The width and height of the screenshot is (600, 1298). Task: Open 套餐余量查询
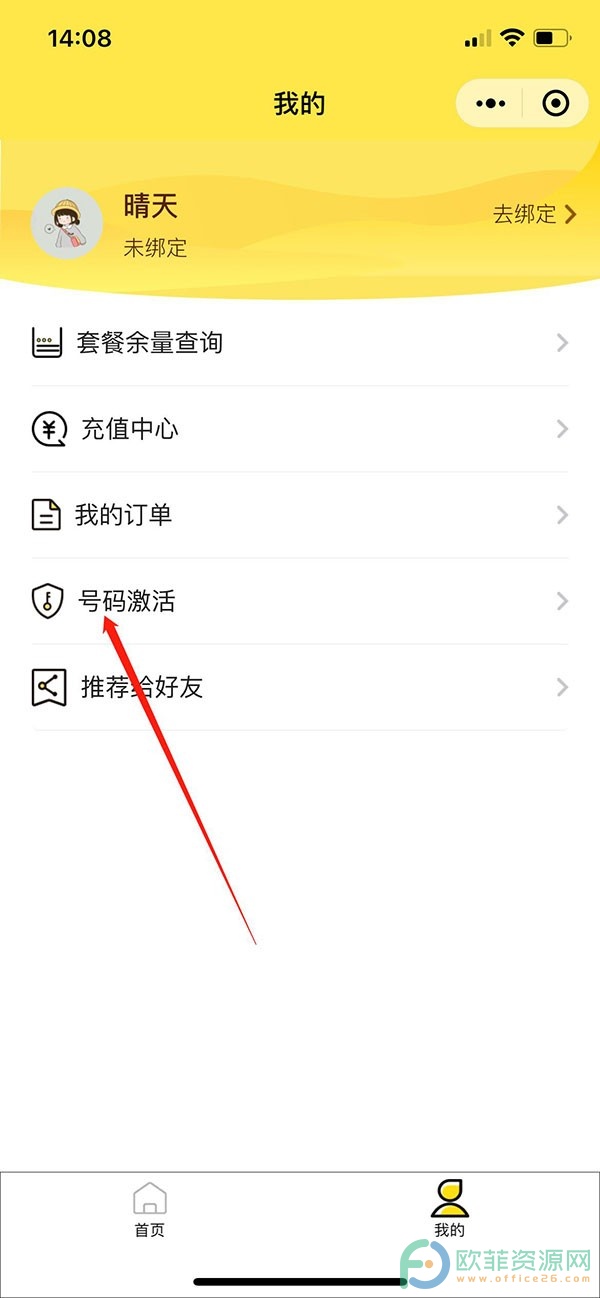(300, 343)
